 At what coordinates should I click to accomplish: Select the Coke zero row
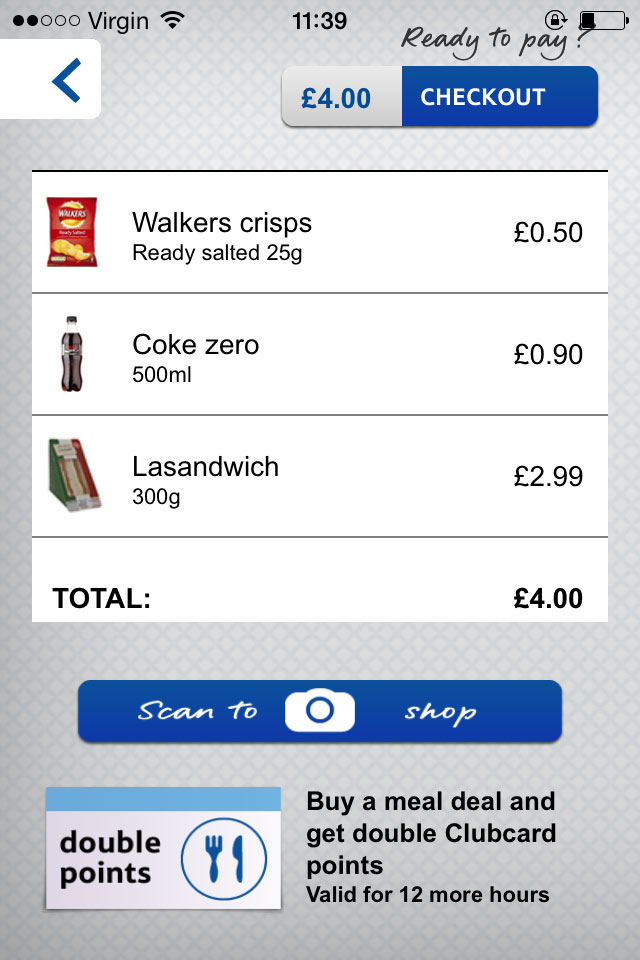coord(320,355)
